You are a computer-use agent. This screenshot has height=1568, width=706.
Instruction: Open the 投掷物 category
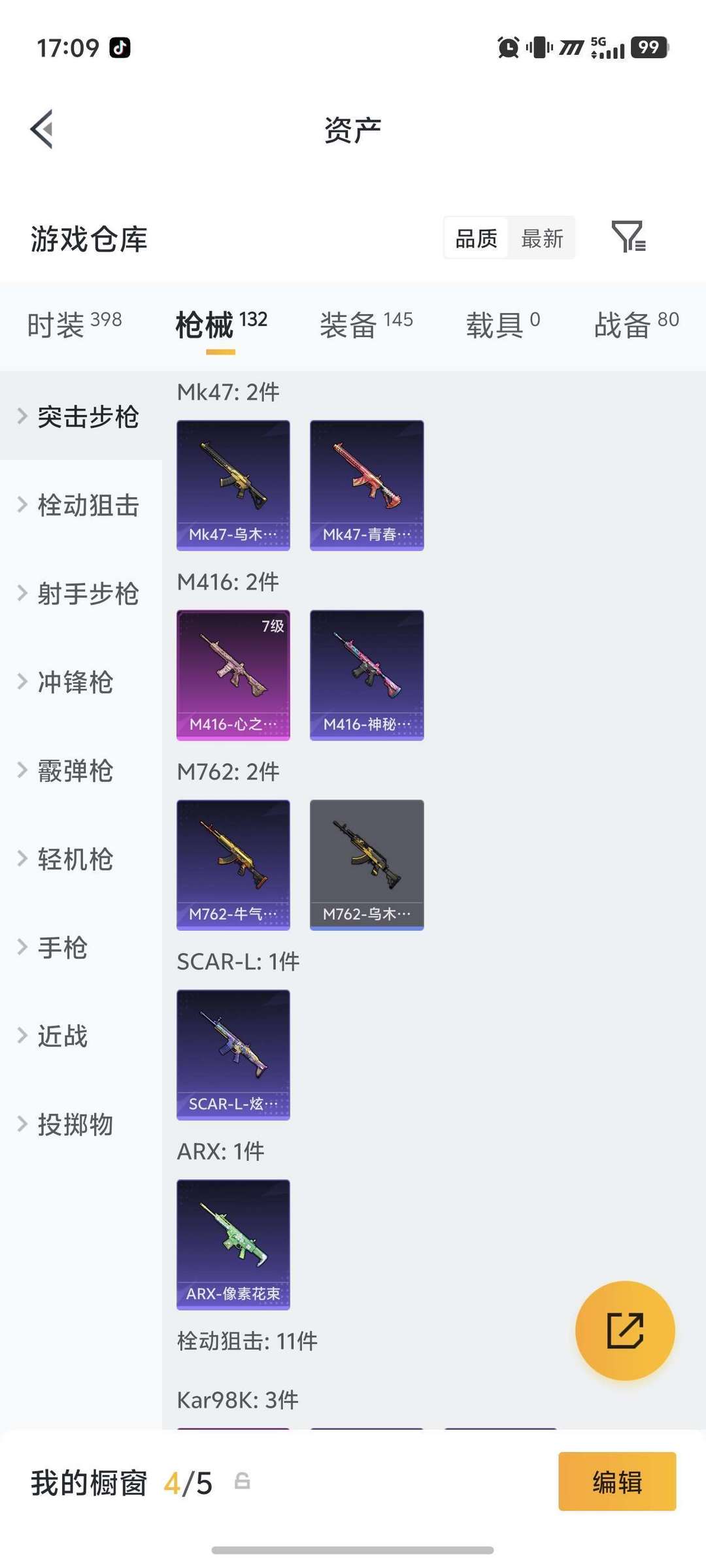[x=81, y=1124]
